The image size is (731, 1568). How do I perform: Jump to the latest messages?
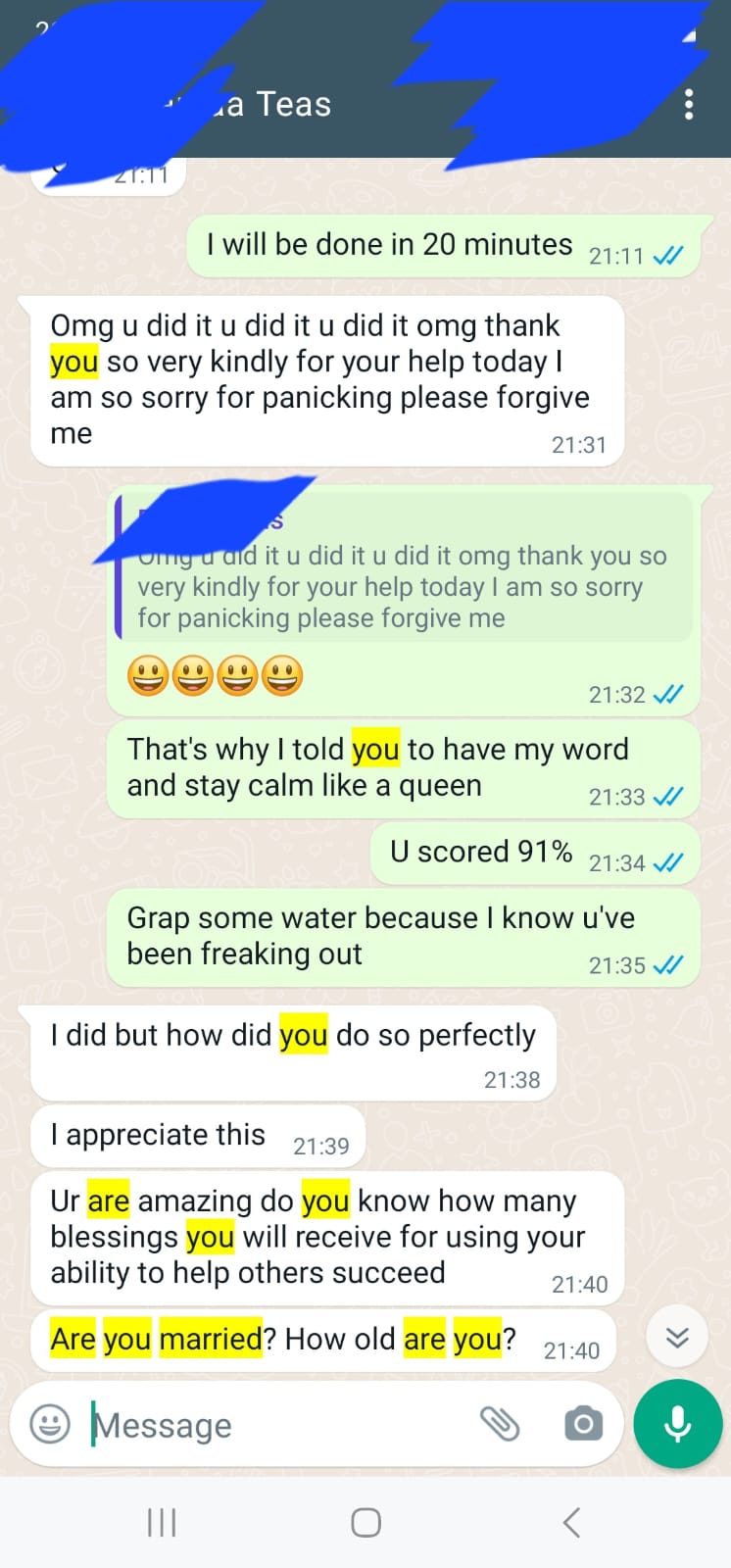point(677,1338)
